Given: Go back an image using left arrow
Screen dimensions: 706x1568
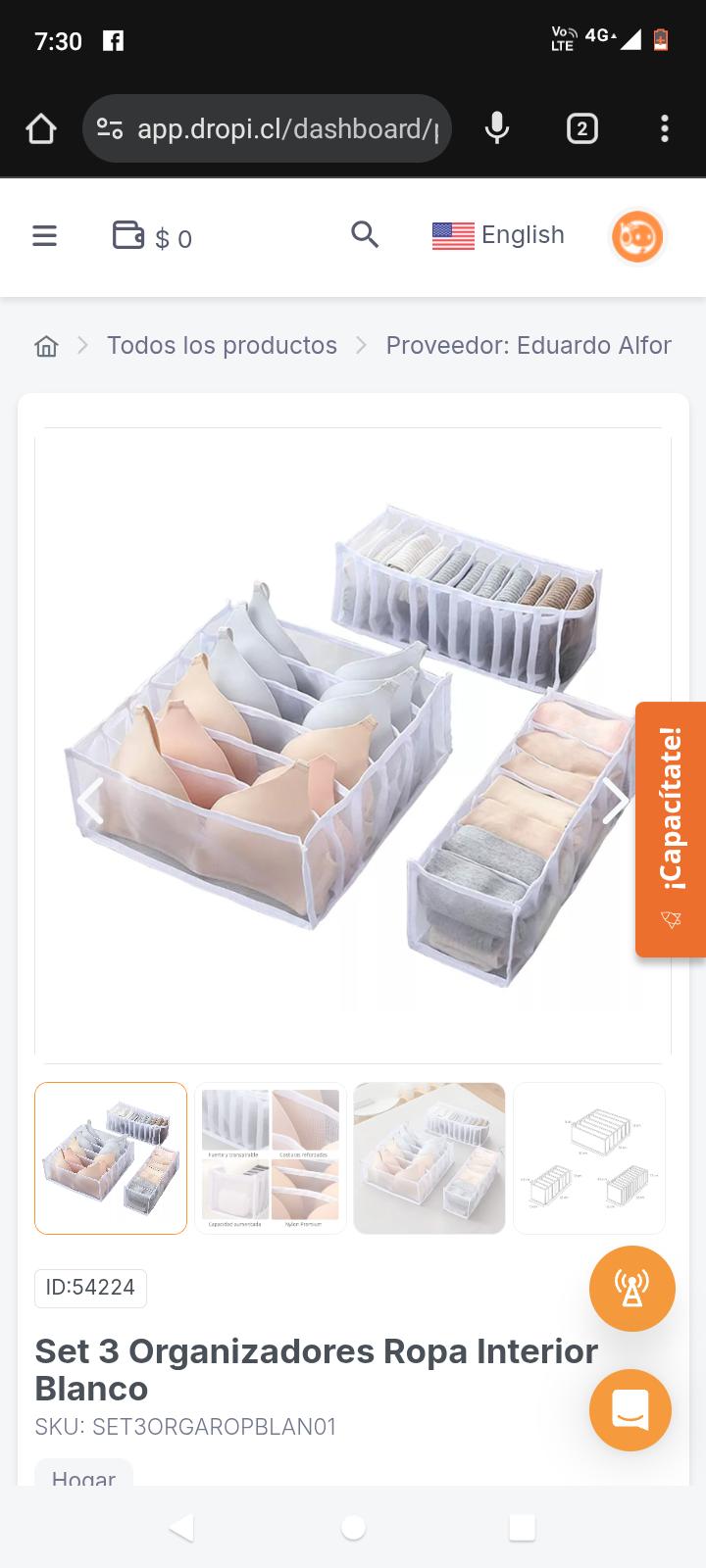Looking at the screenshot, I should [x=90, y=802].
